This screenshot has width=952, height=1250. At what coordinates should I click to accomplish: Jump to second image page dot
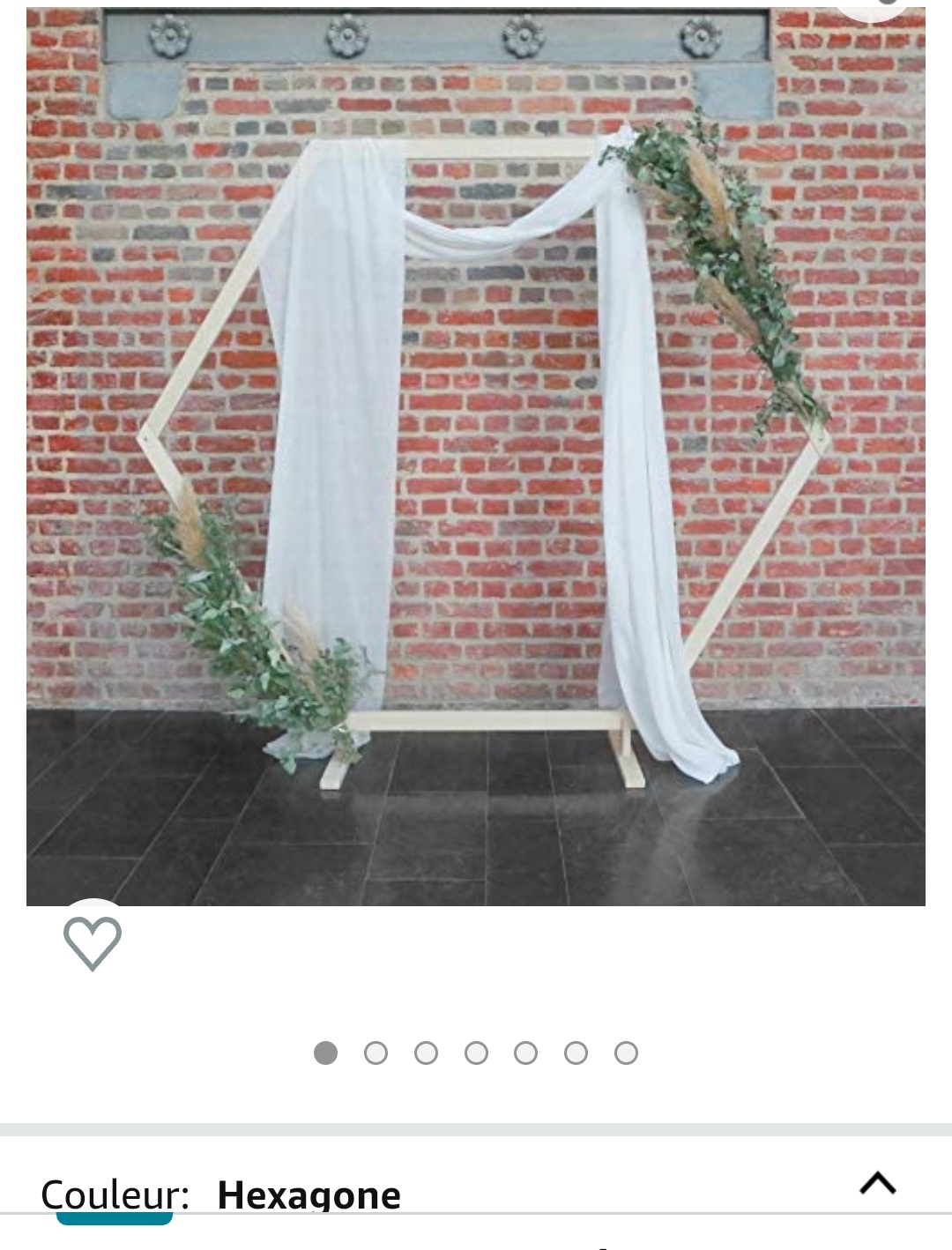pyautogui.click(x=376, y=1053)
